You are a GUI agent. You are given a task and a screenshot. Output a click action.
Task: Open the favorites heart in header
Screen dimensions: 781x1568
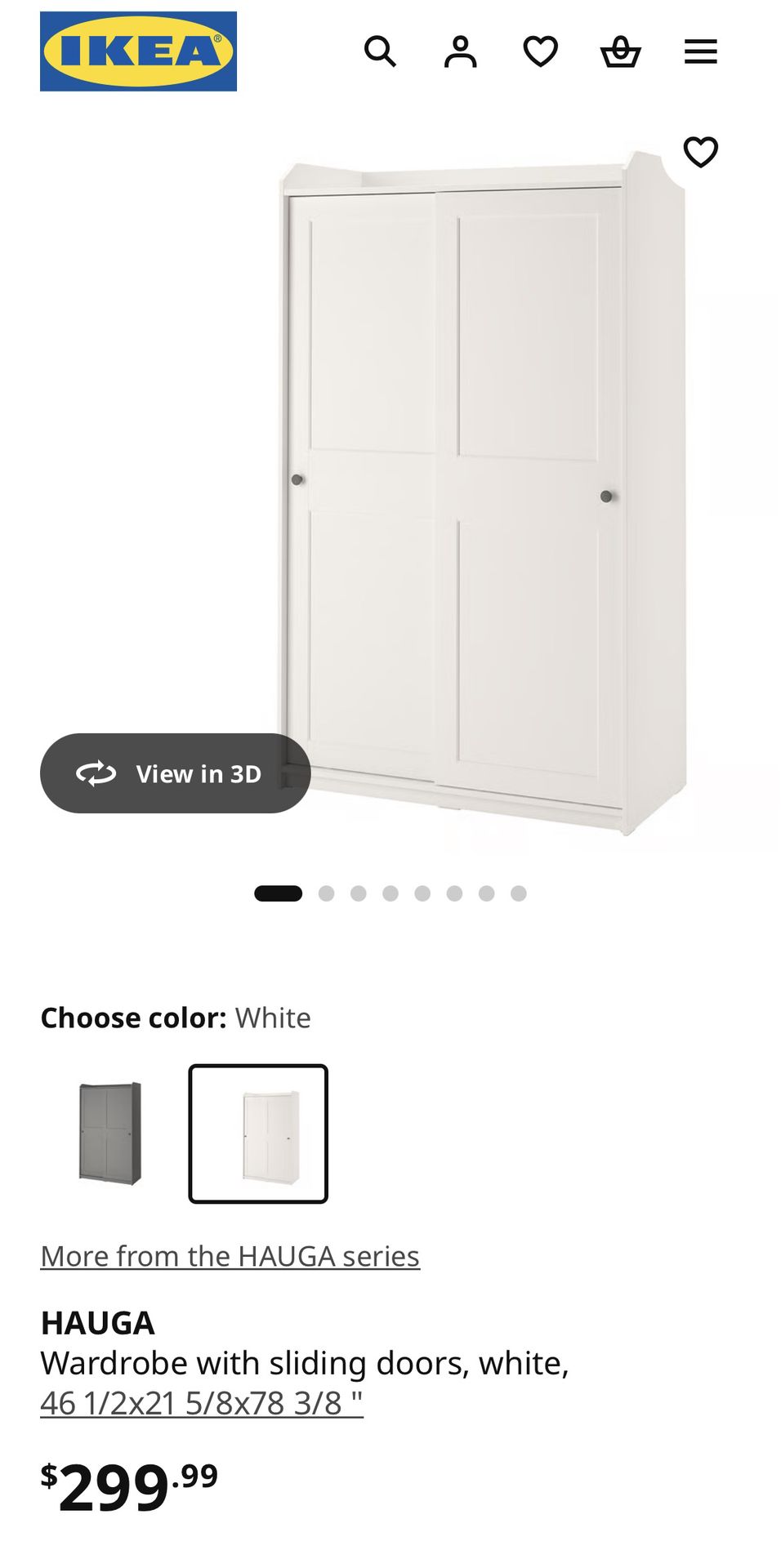[x=540, y=51]
